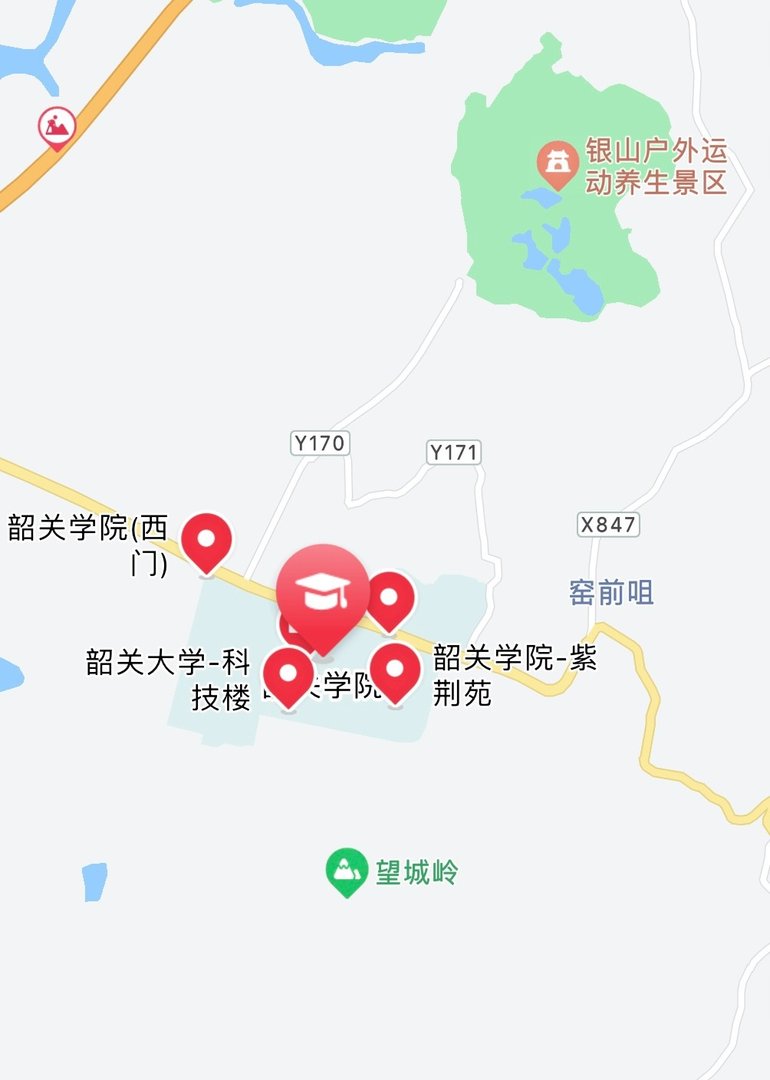Click the 望城岭 place name
770x1080 pixels.
(418, 868)
